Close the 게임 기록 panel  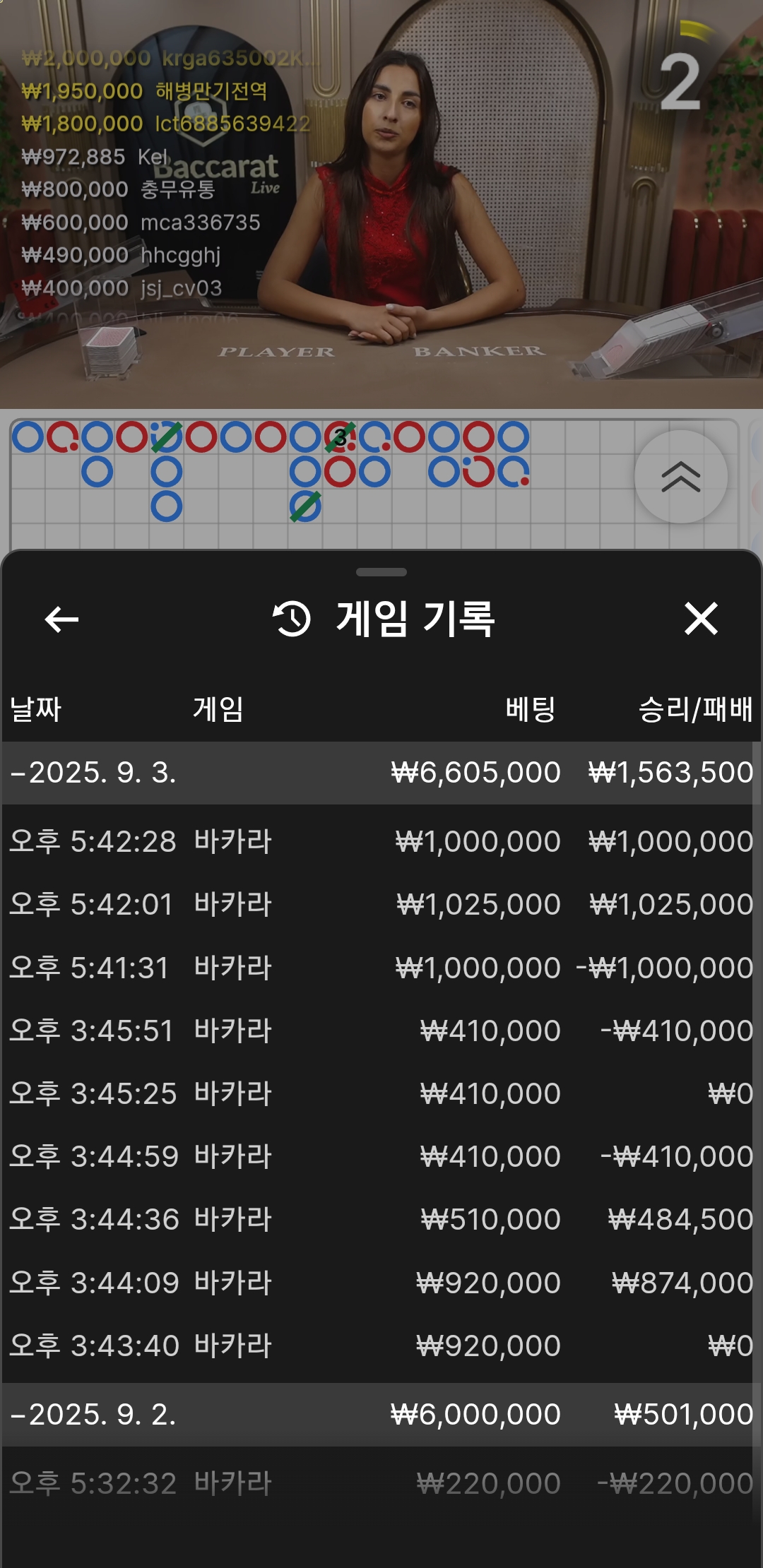coord(700,619)
